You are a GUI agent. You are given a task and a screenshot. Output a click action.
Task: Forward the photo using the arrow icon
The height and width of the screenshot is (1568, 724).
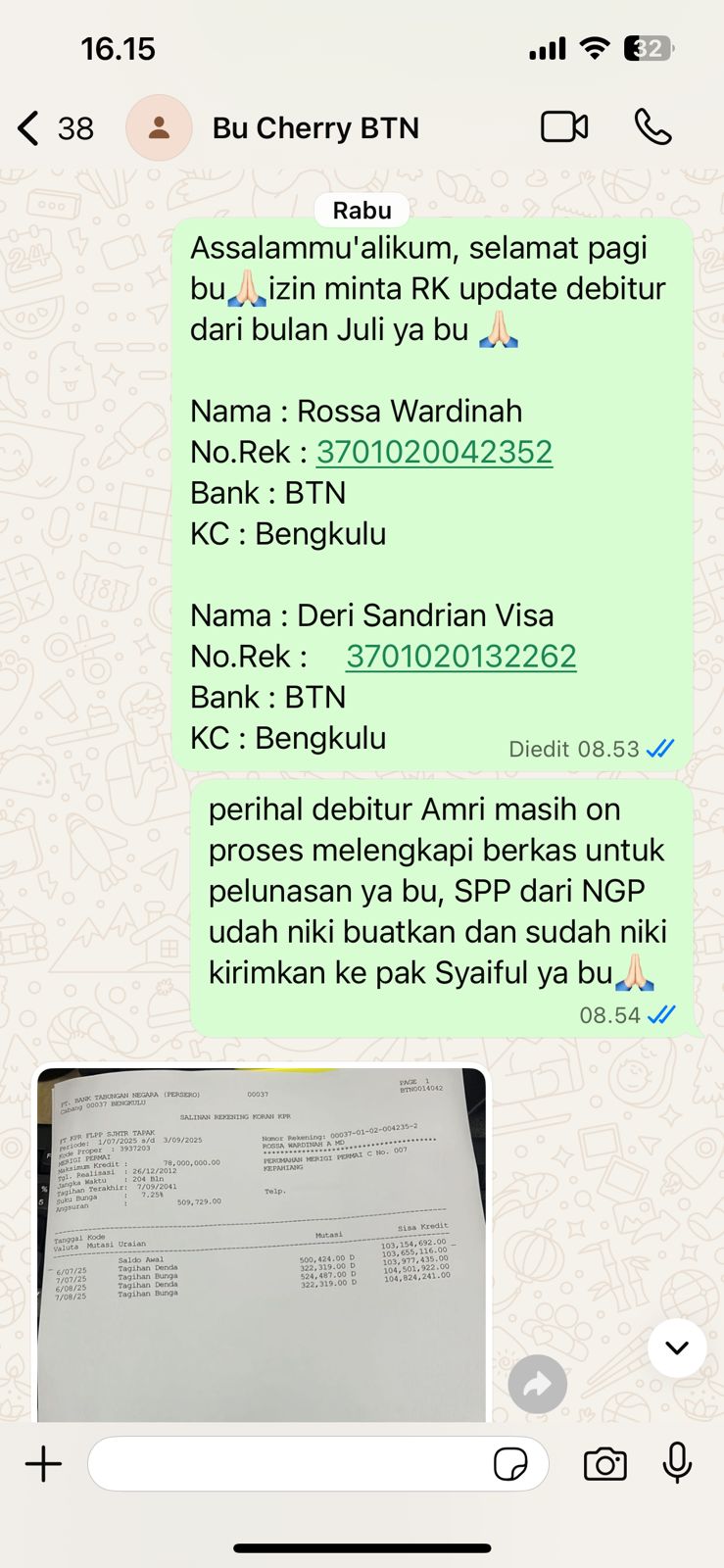(537, 1384)
